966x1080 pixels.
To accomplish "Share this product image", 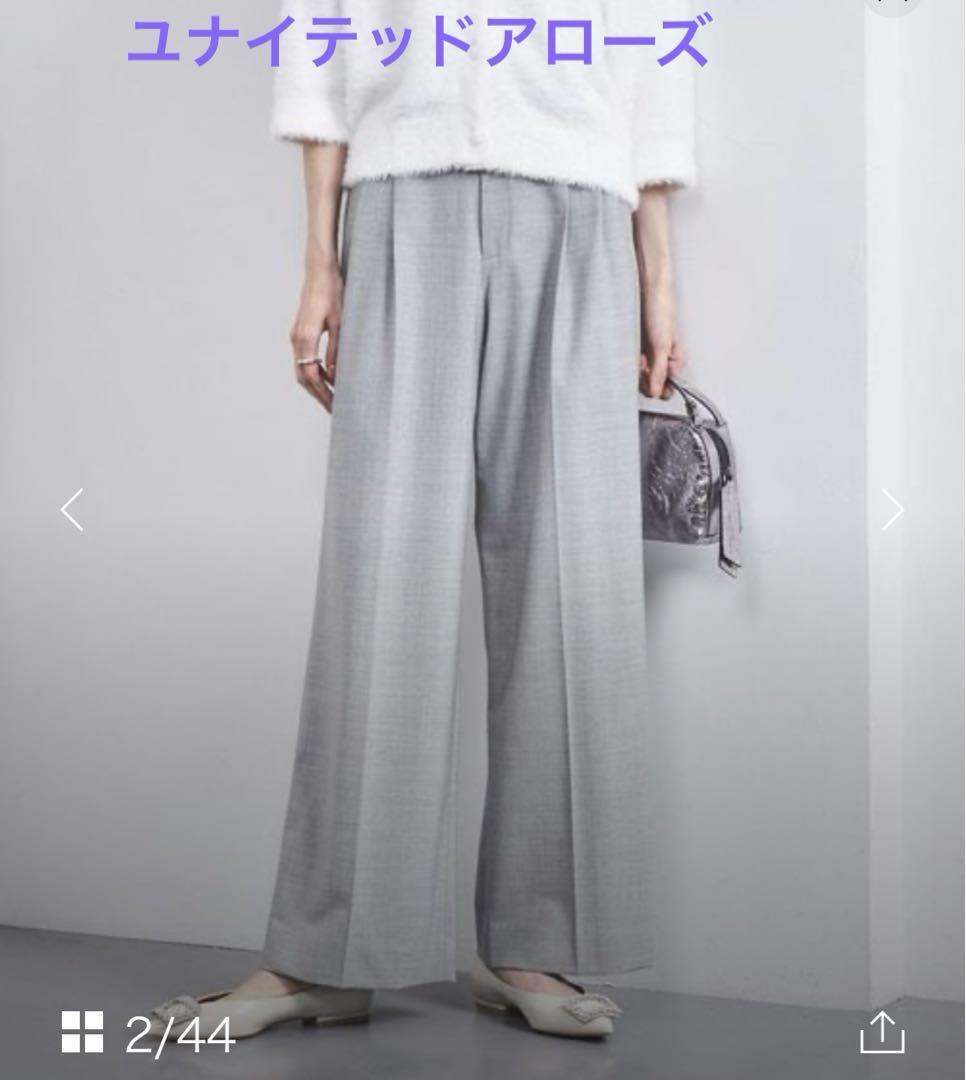I will [x=882, y=1031].
